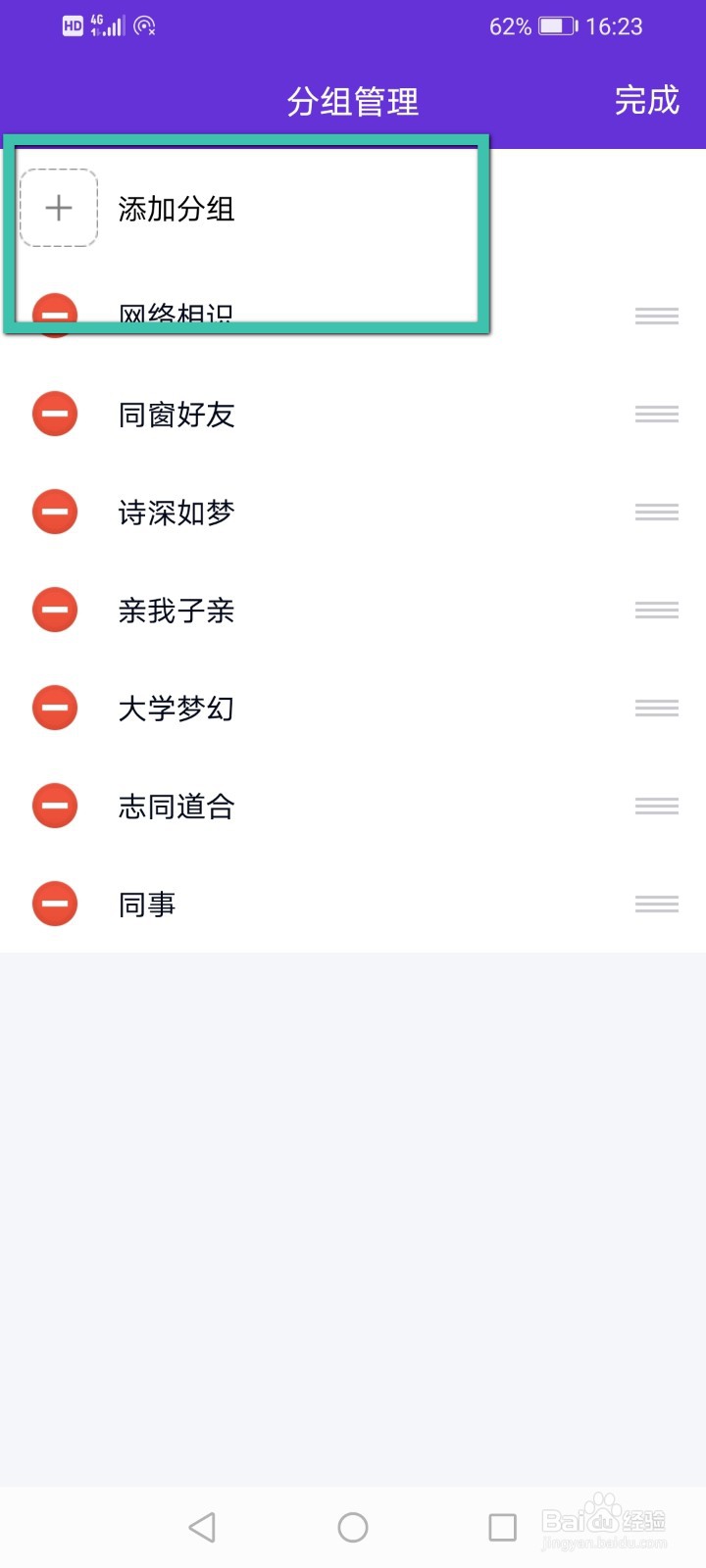
Task: Tap the reorder handle beside 大学梦幻
Action: pyautogui.click(x=657, y=708)
